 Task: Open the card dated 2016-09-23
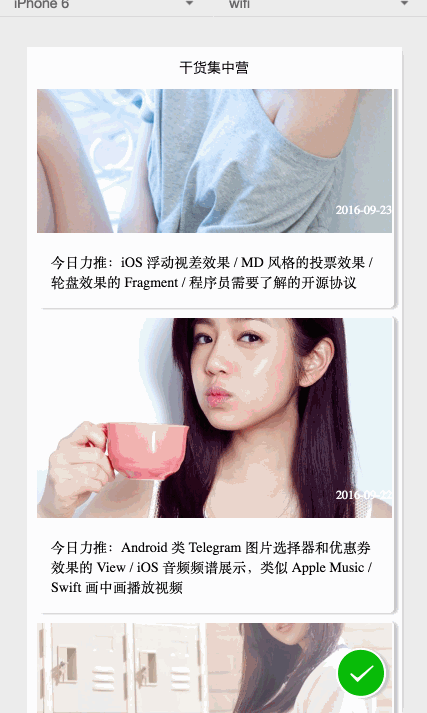pyautogui.click(x=215, y=198)
